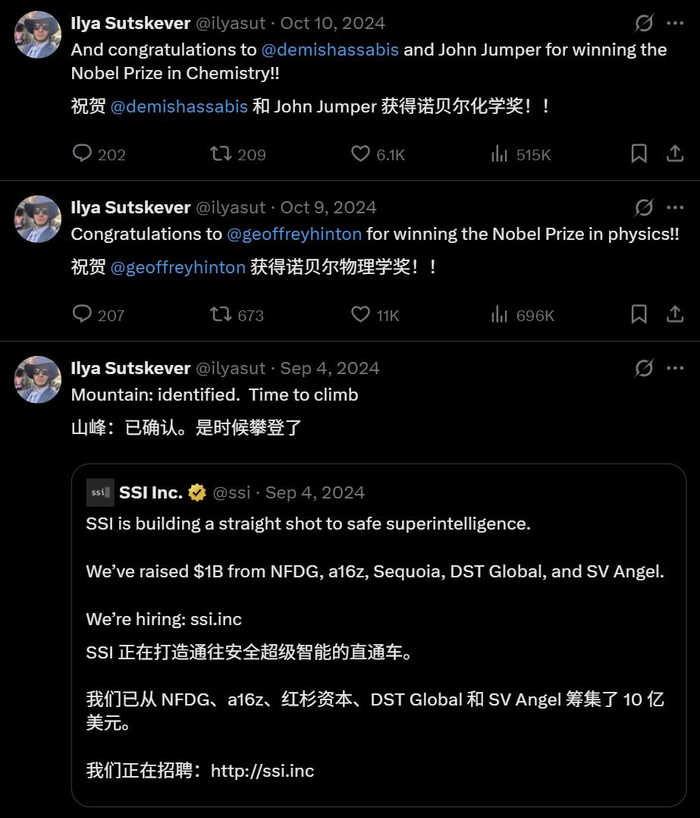Image resolution: width=700 pixels, height=818 pixels.
Task: Bookmark the Nobel Prize in Chemistry tweet
Action: [x=639, y=154]
